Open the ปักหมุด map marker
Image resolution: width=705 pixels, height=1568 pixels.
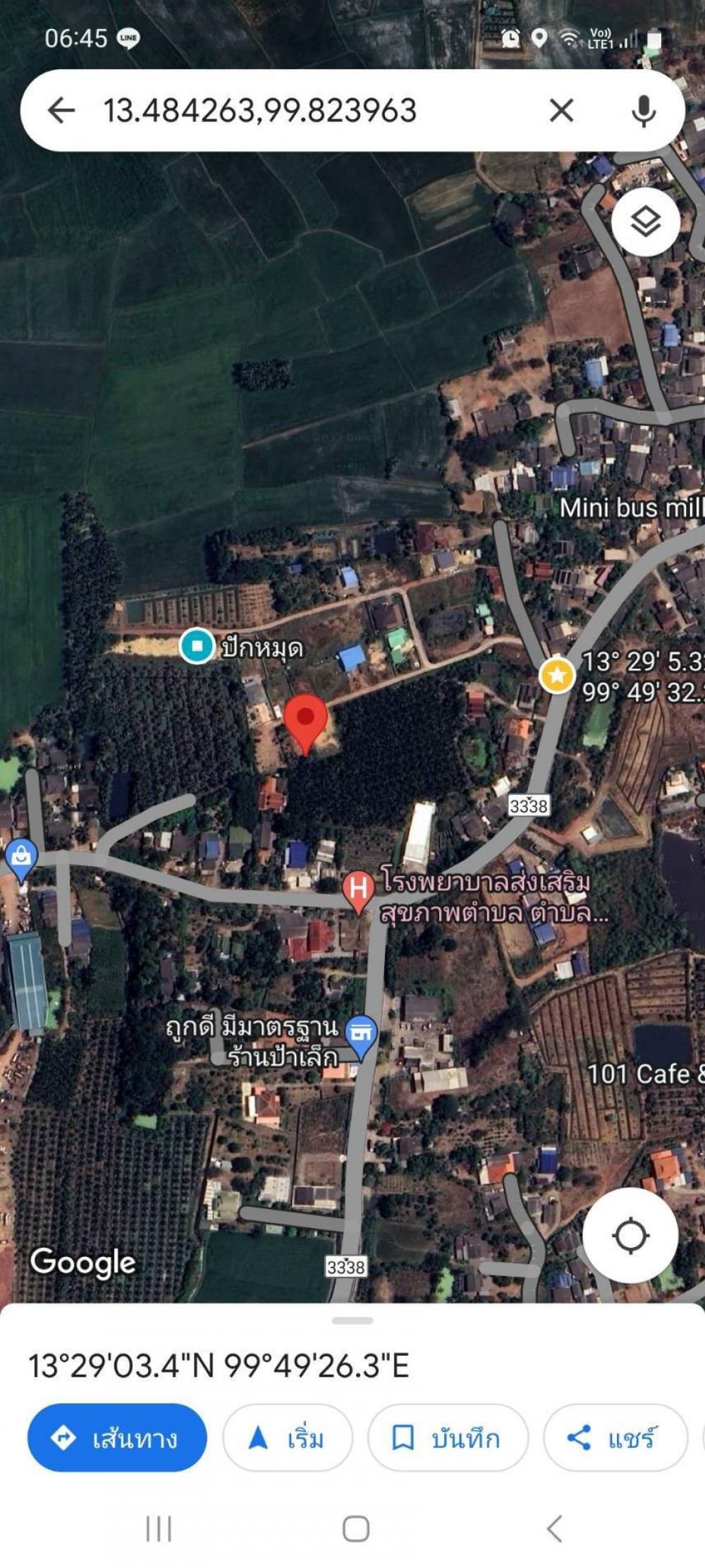pyautogui.click(x=197, y=645)
